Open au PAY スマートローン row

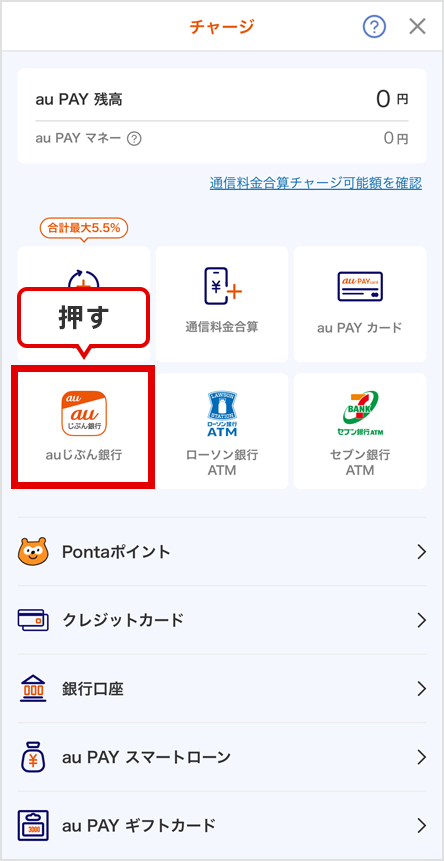(222, 757)
